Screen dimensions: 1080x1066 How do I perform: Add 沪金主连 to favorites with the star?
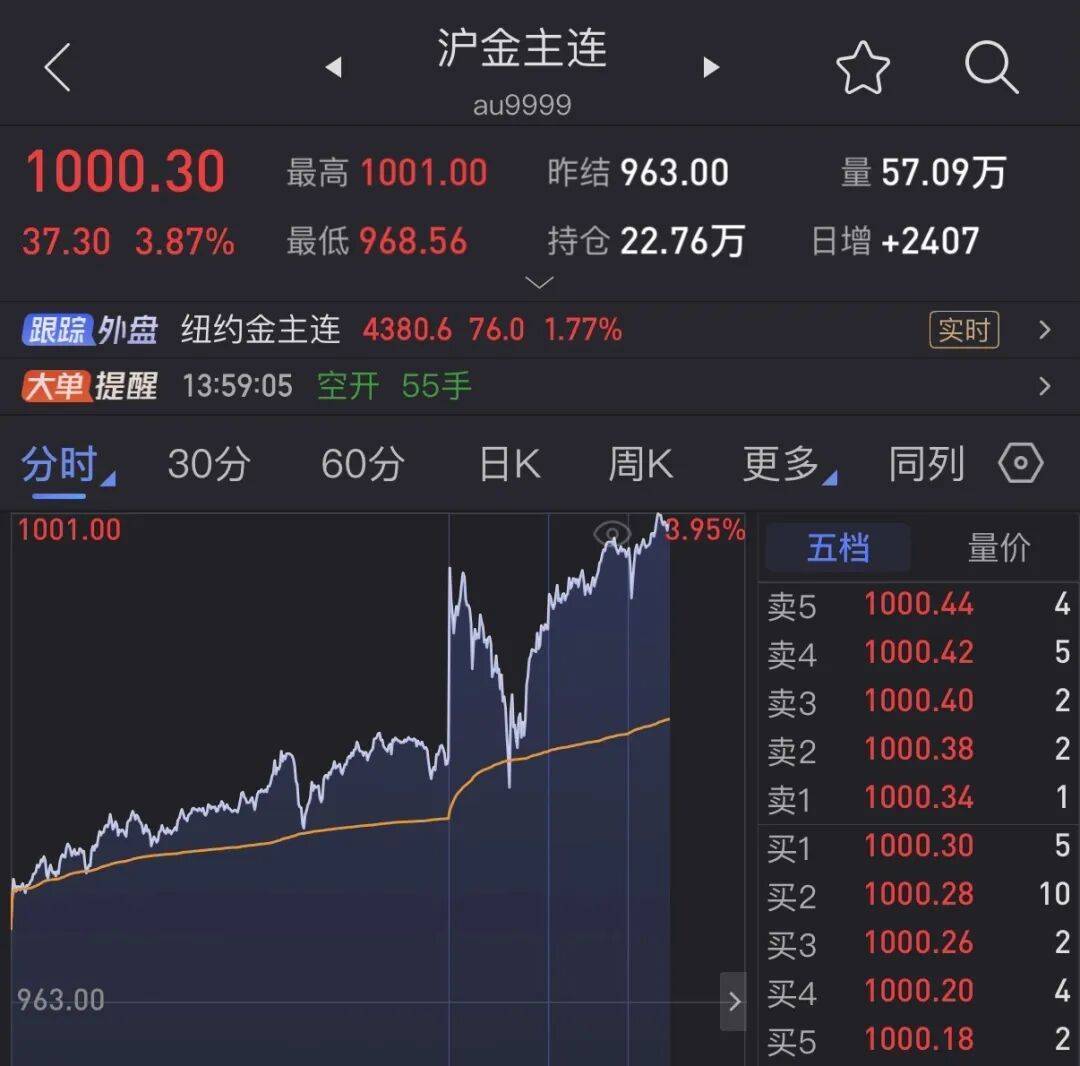coord(862,68)
